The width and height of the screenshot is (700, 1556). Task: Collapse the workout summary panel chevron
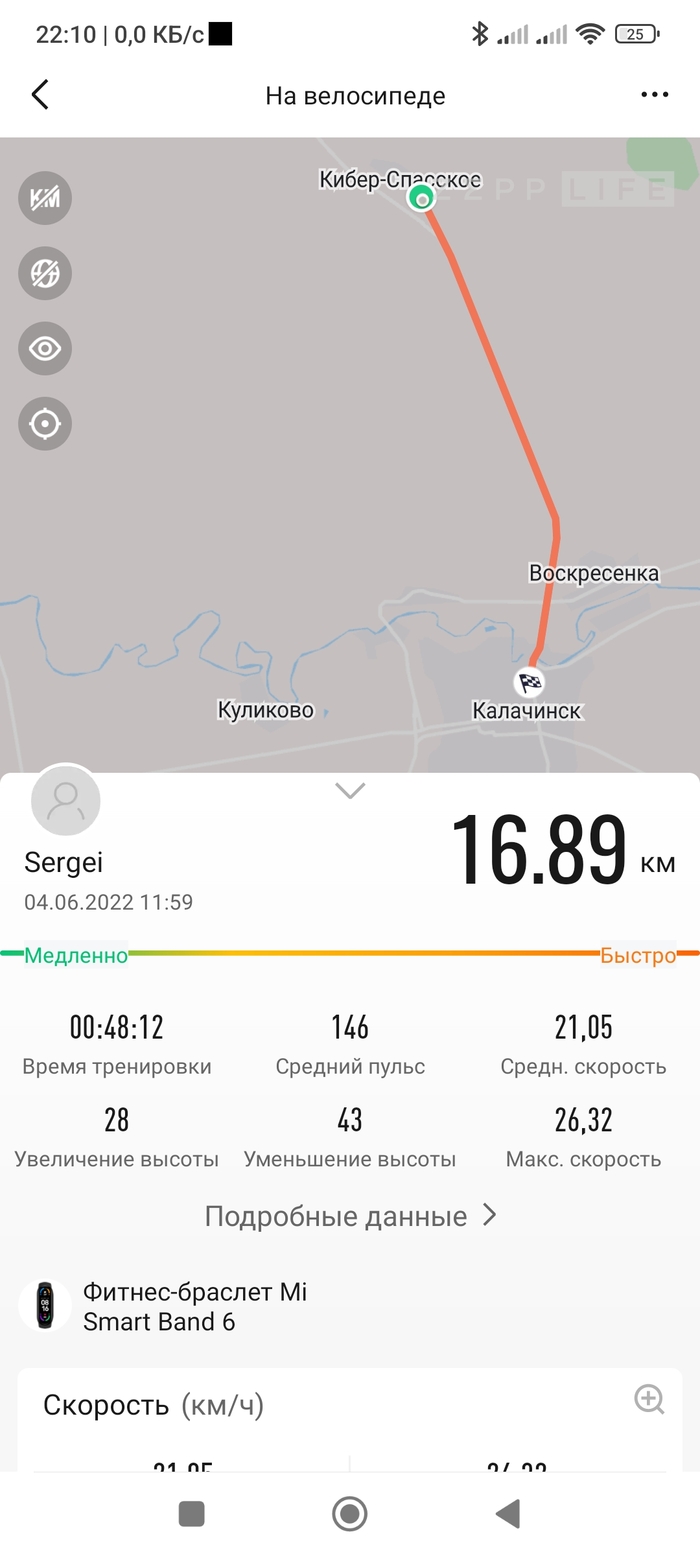pos(350,791)
